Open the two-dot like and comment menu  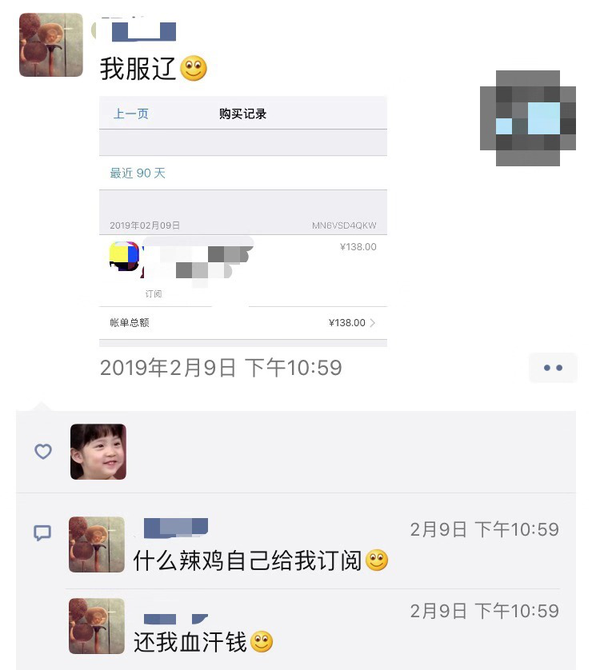553,368
